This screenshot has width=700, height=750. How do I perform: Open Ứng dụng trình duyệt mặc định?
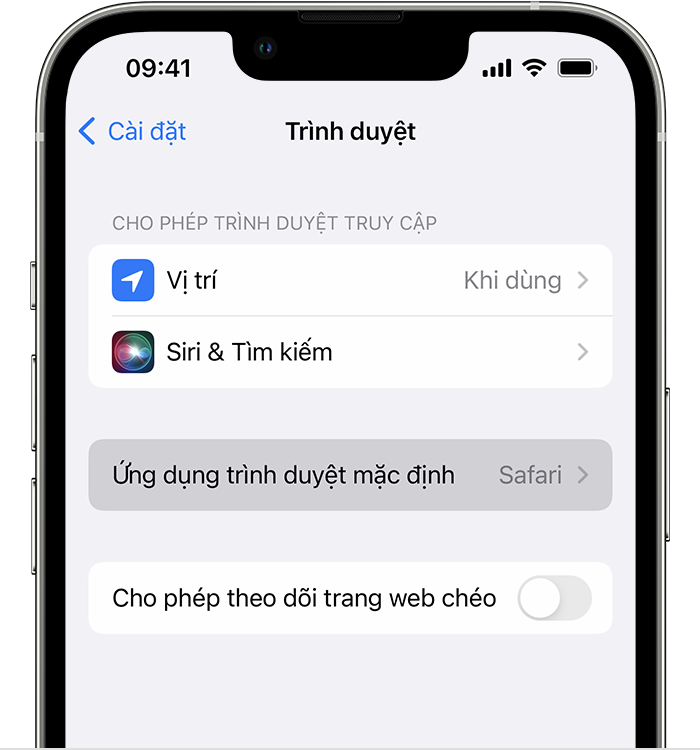tap(350, 475)
